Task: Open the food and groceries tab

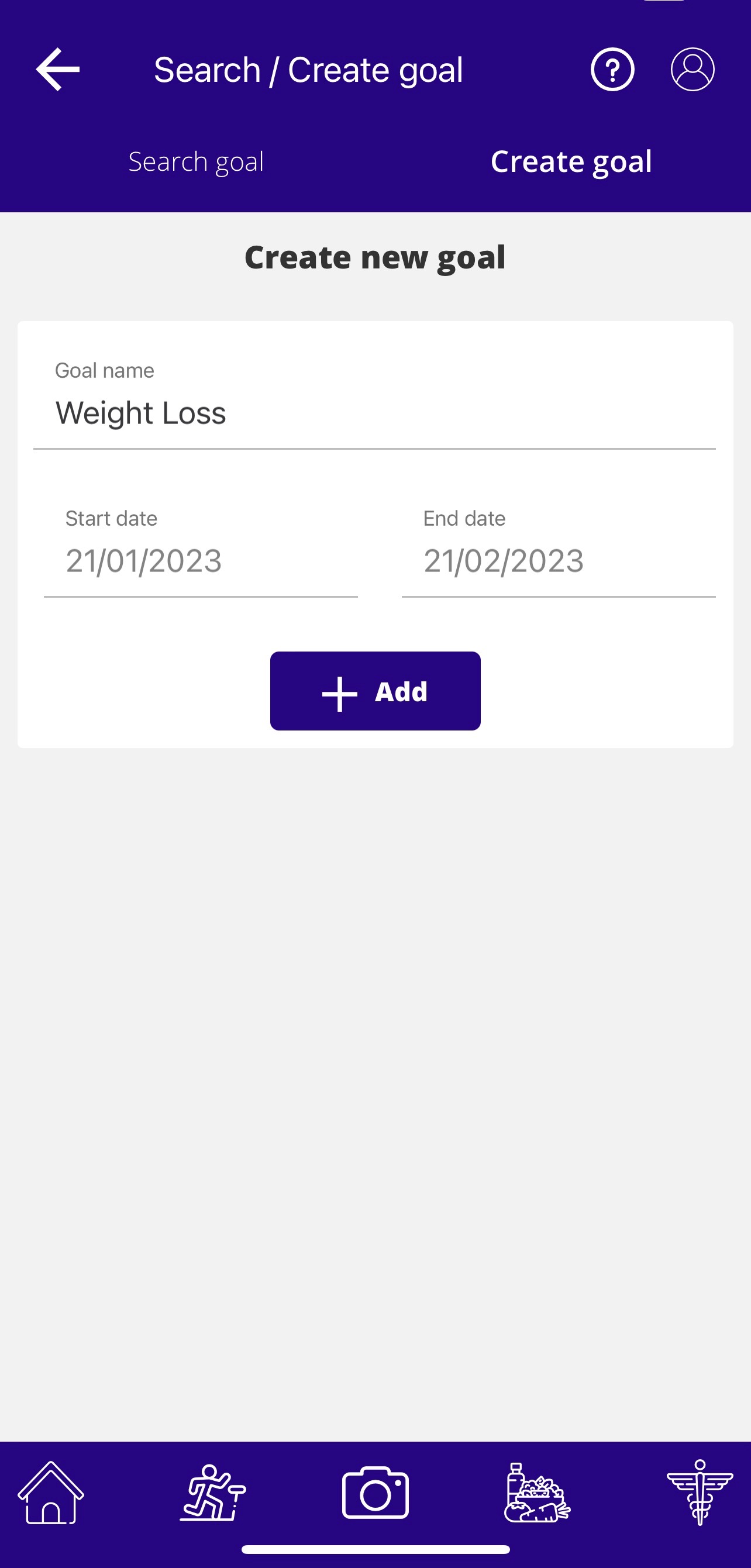Action: (x=538, y=1493)
